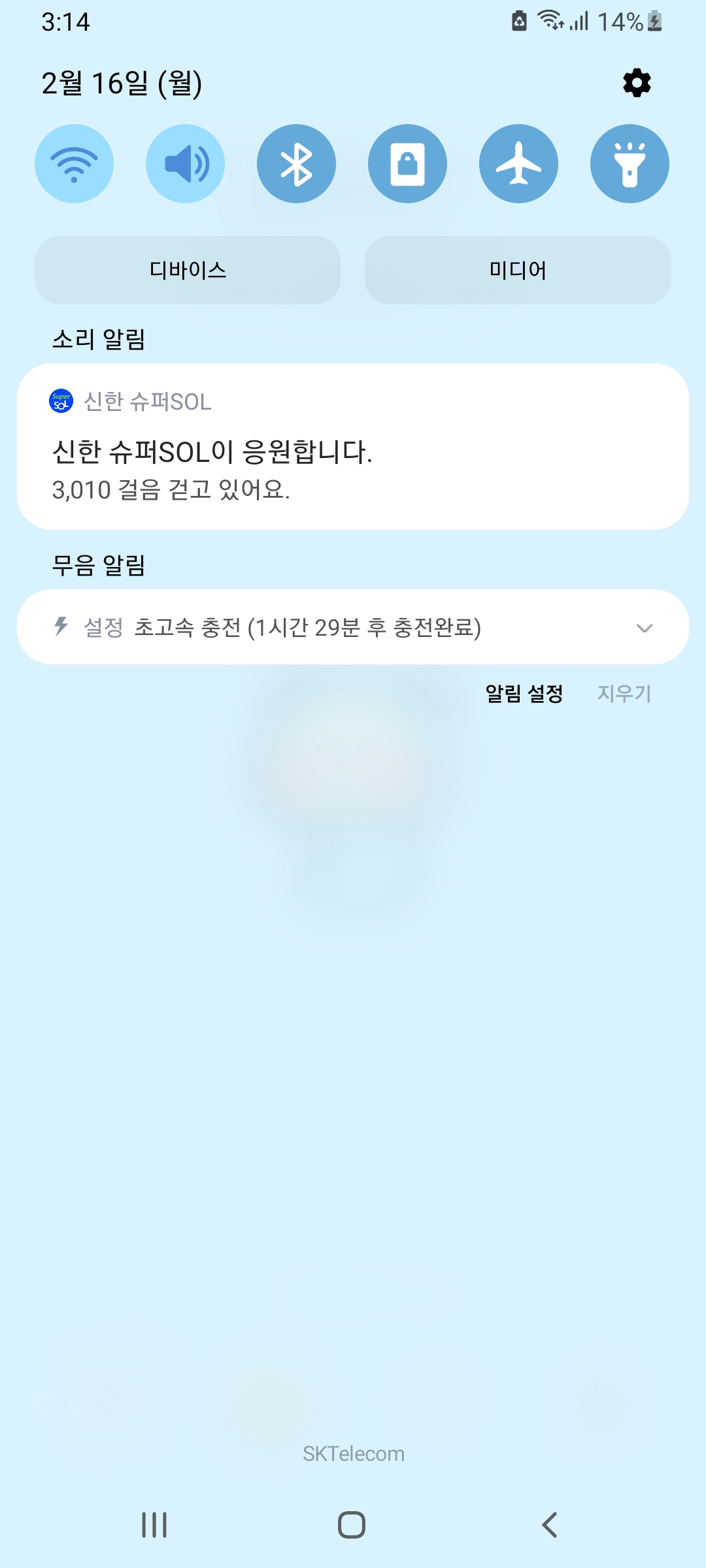Expand the 초고속 충전 charging notification
The image size is (706, 1568).
point(644,628)
